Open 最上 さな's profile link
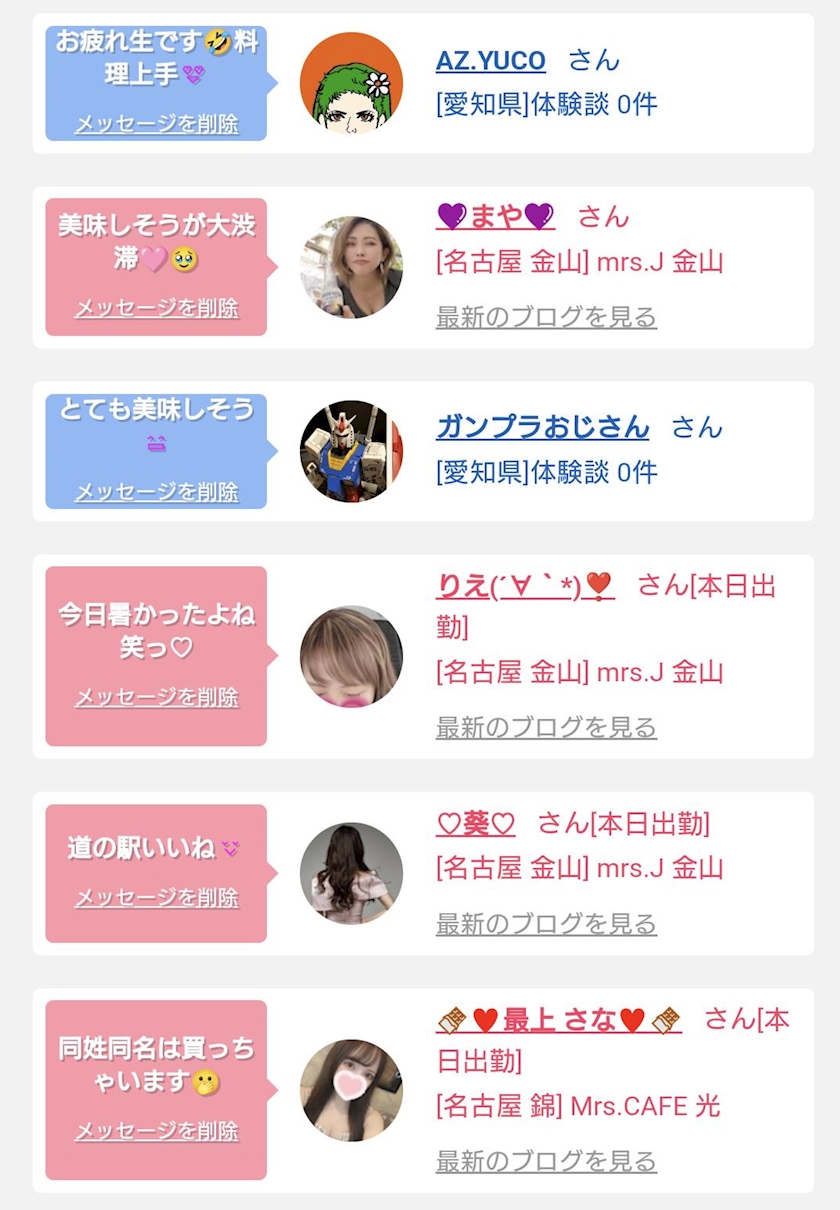This screenshot has width=840, height=1210. click(559, 1020)
